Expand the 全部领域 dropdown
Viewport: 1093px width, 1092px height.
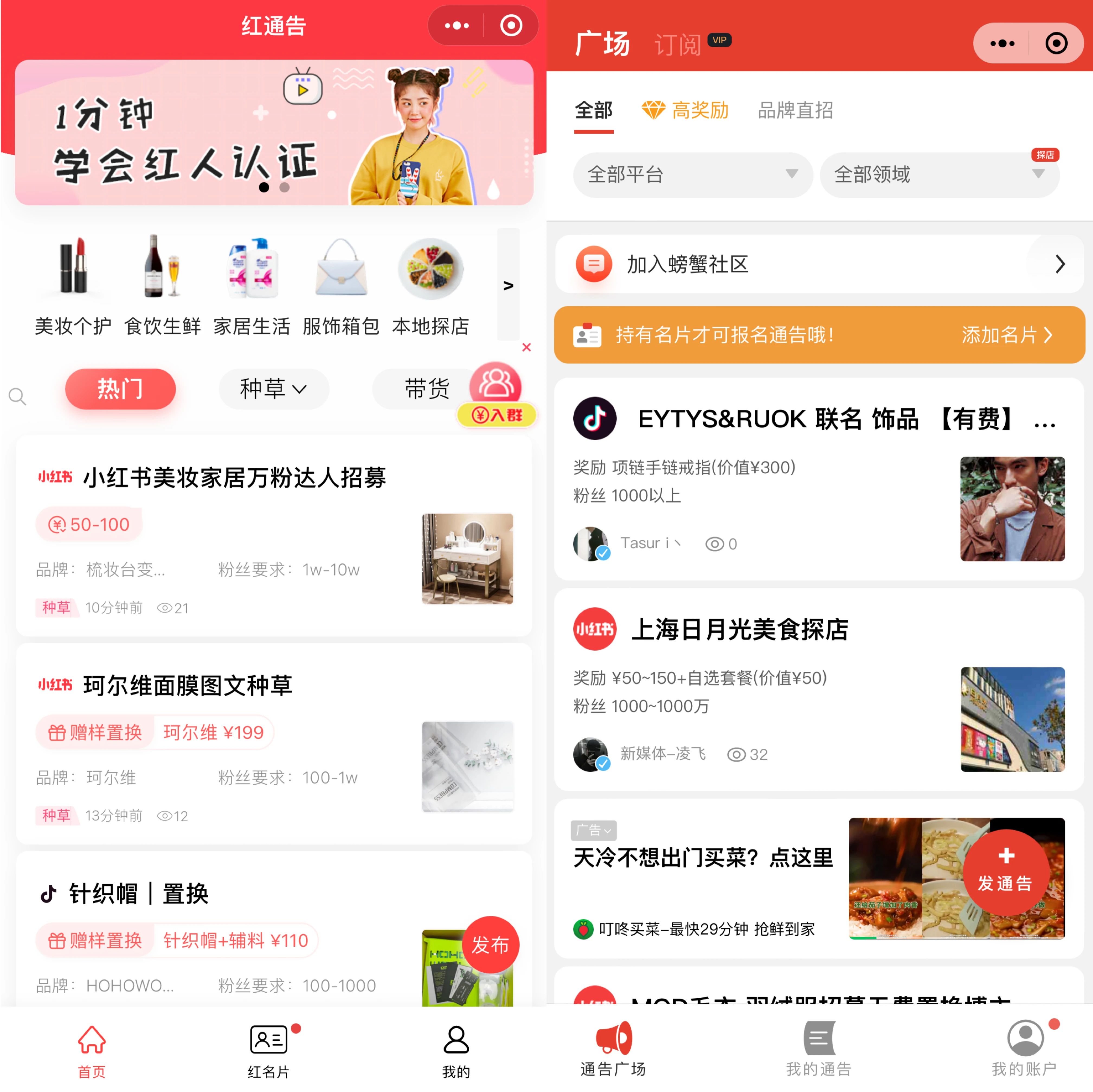(939, 174)
